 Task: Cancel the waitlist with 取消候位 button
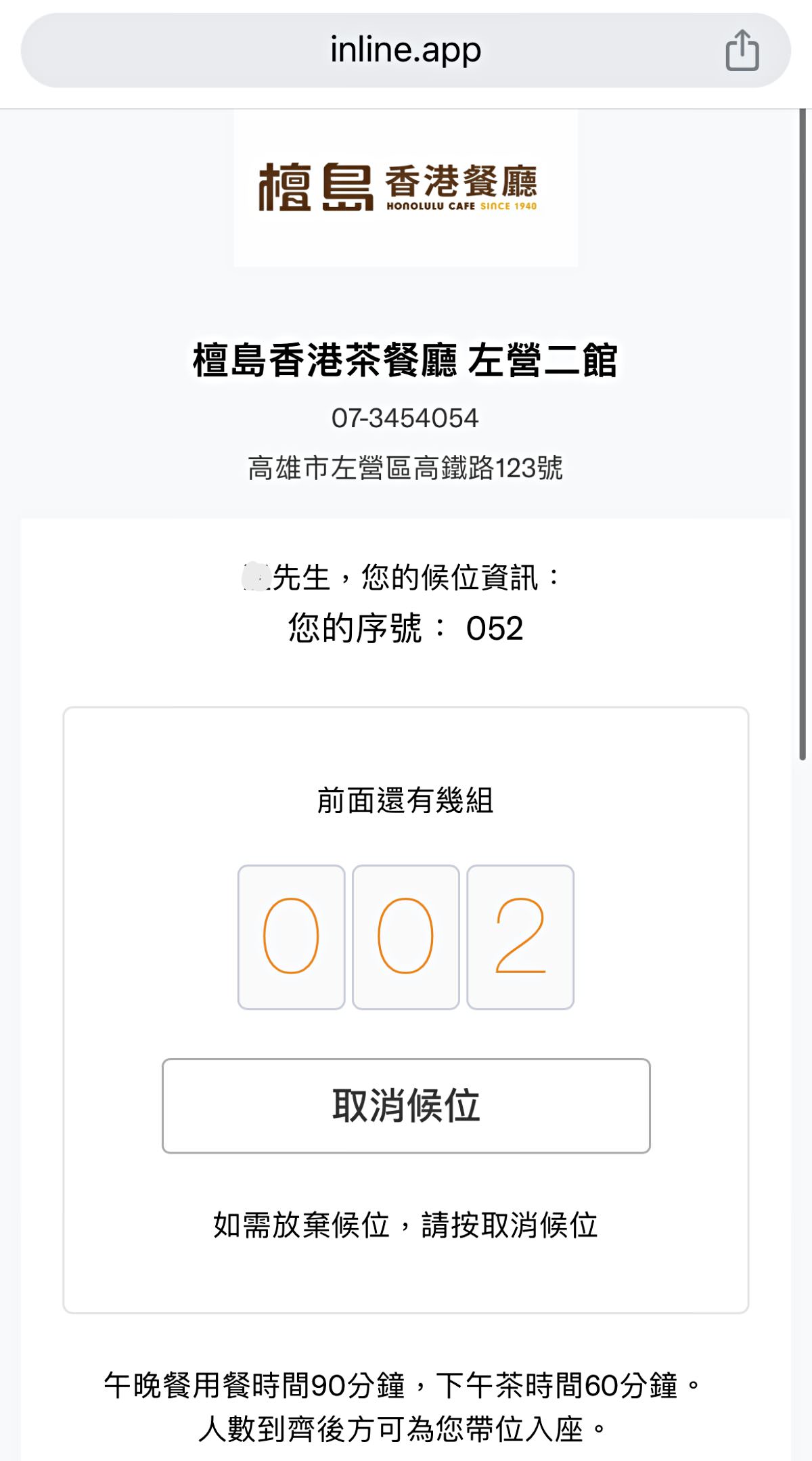coord(406,1106)
